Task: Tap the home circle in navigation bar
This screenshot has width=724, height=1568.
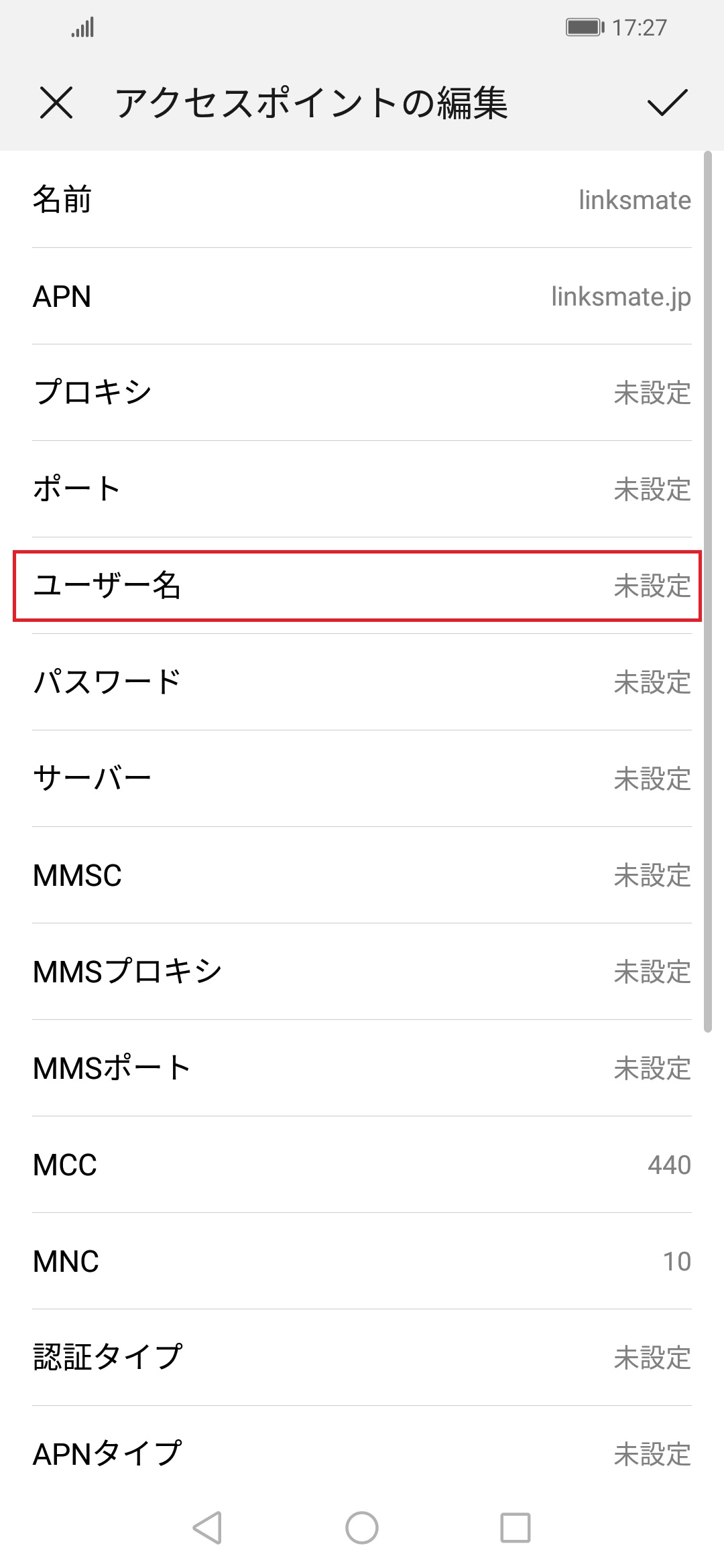Action: 362,1522
